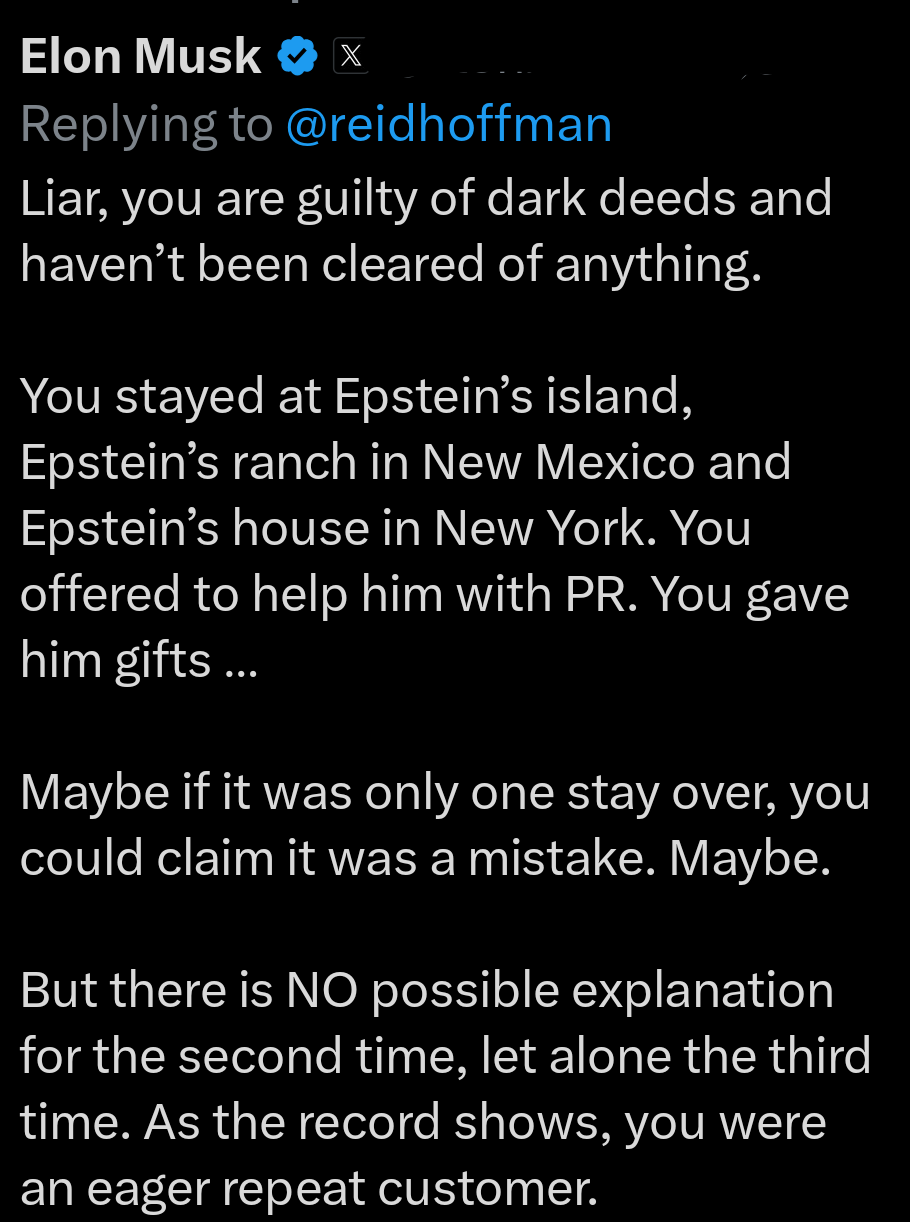Click the X badge right of the verified icon
The height and width of the screenshot is (1222, 910).
(350, 55)
